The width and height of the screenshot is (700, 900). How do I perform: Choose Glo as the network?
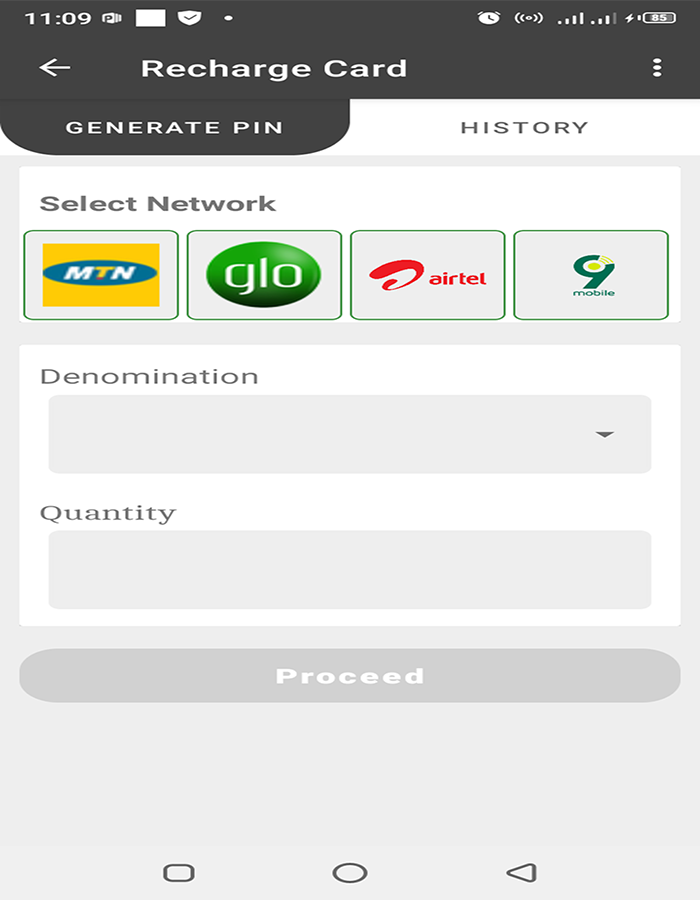click(264, 275)
